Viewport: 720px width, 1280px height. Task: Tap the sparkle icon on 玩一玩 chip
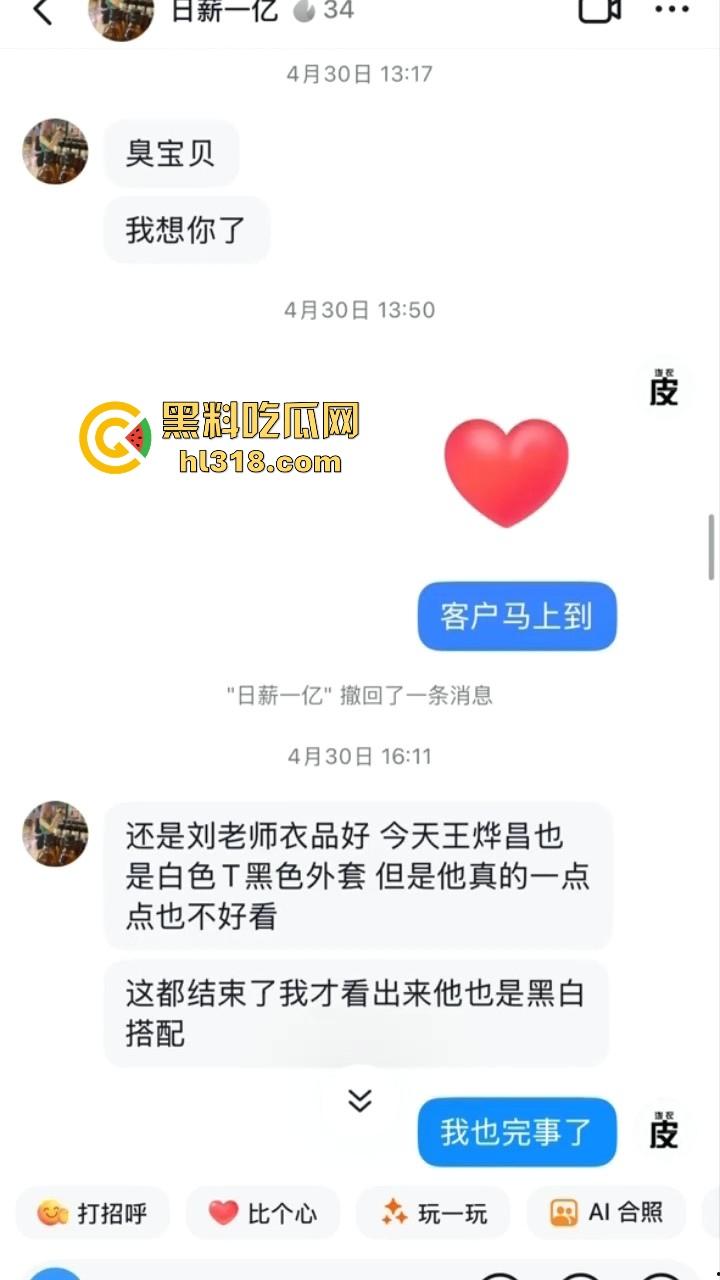(x=396, y=1212)
